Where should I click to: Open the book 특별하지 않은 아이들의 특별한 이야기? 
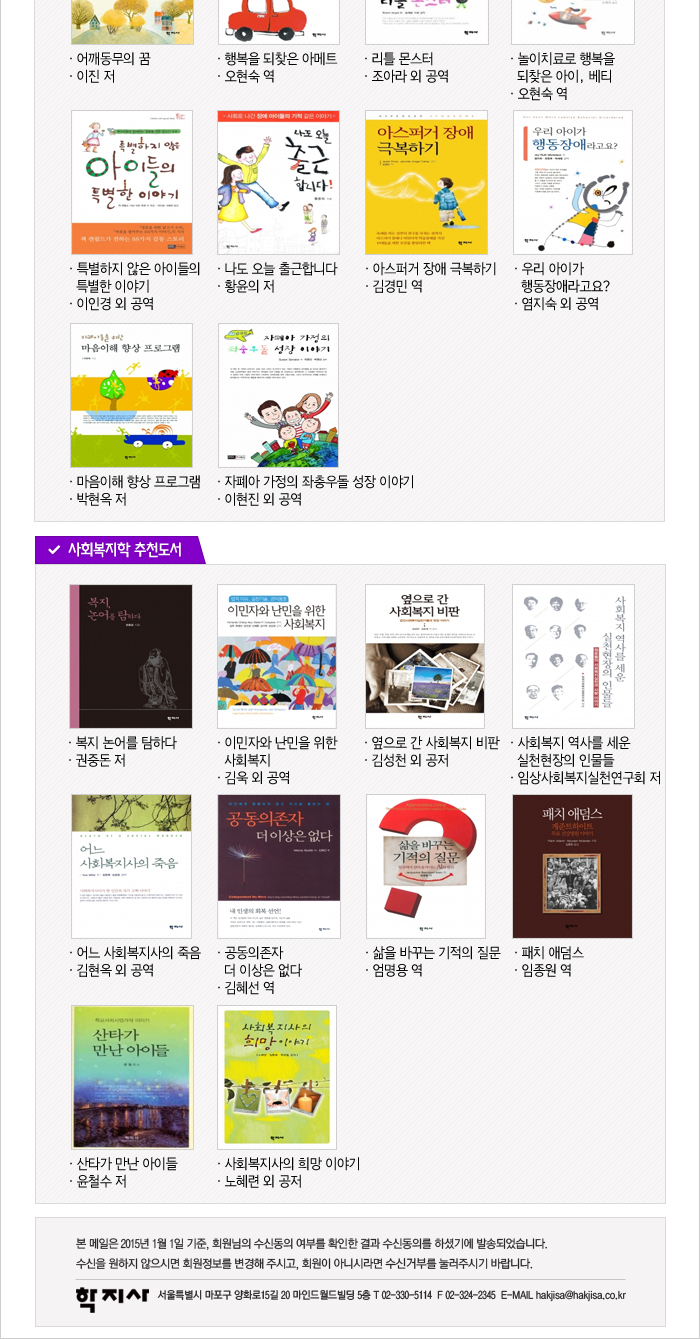(x=132, y=182)
